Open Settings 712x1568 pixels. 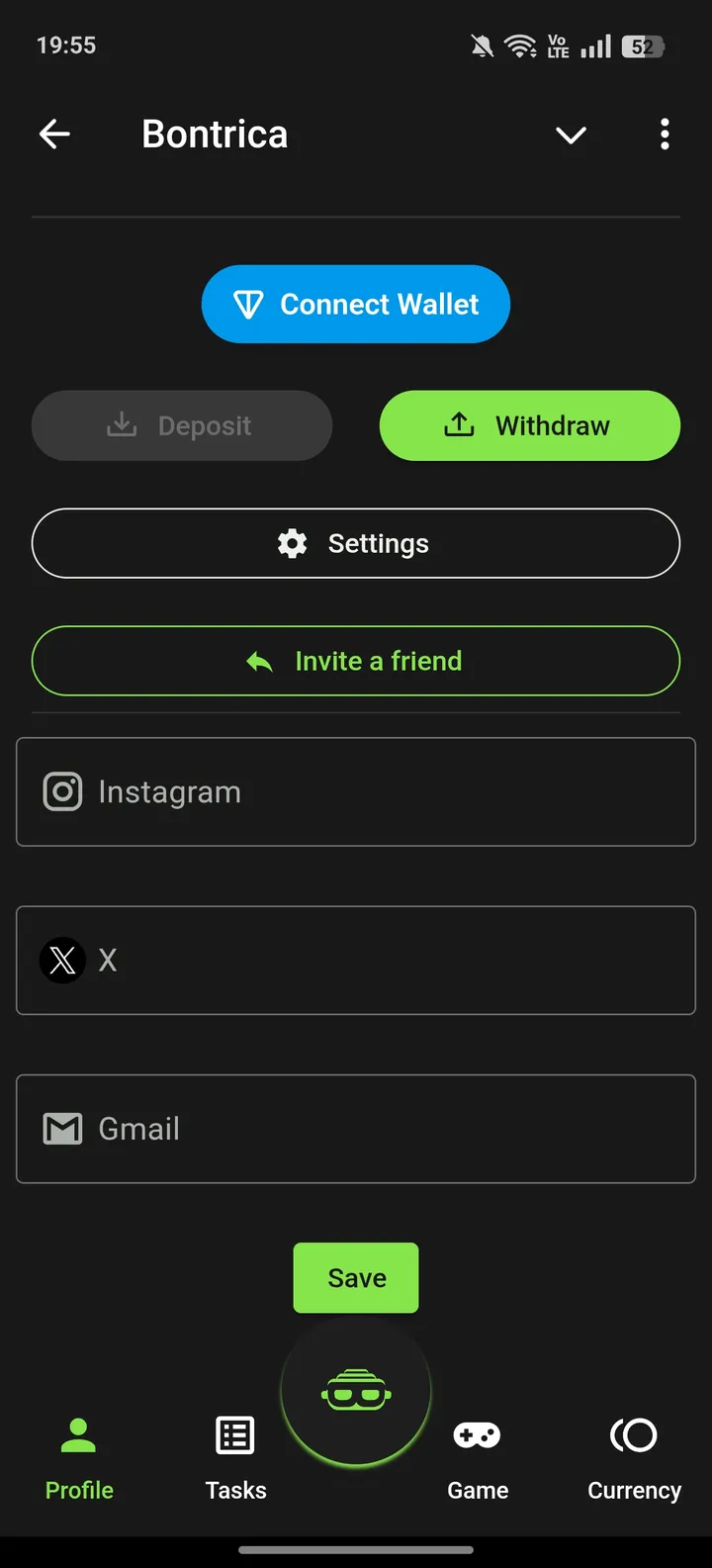click(356, 543)
